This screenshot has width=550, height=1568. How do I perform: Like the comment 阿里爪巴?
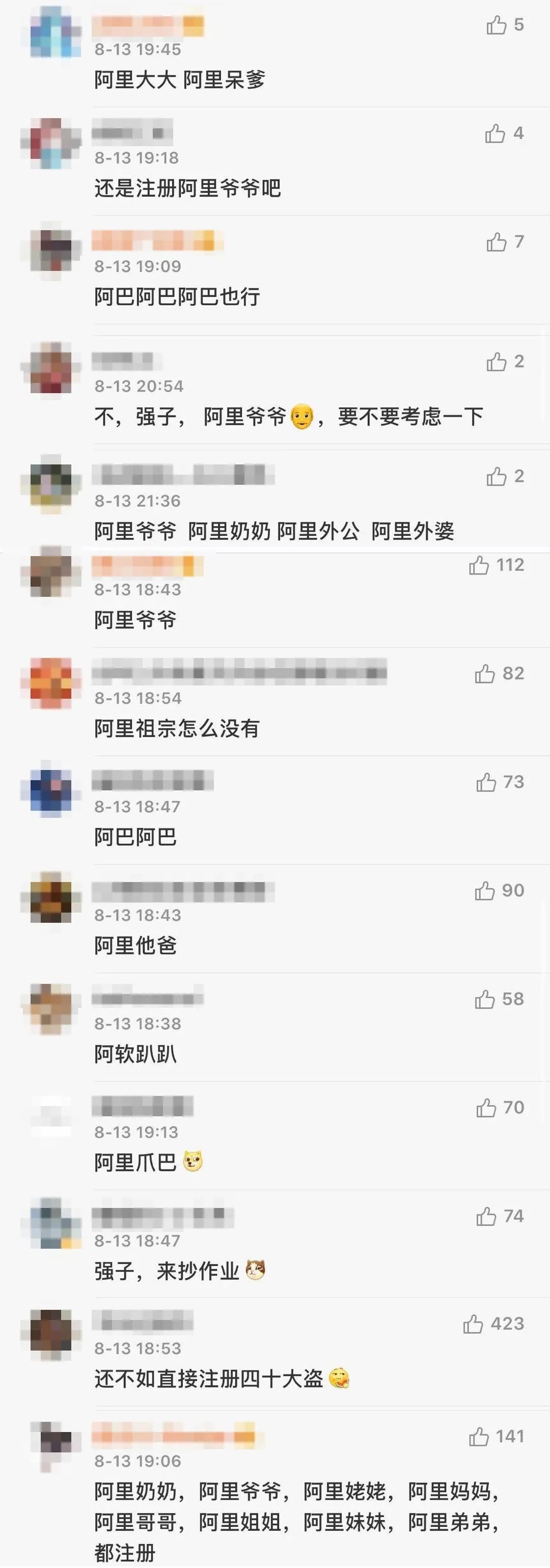point(486,1108)
